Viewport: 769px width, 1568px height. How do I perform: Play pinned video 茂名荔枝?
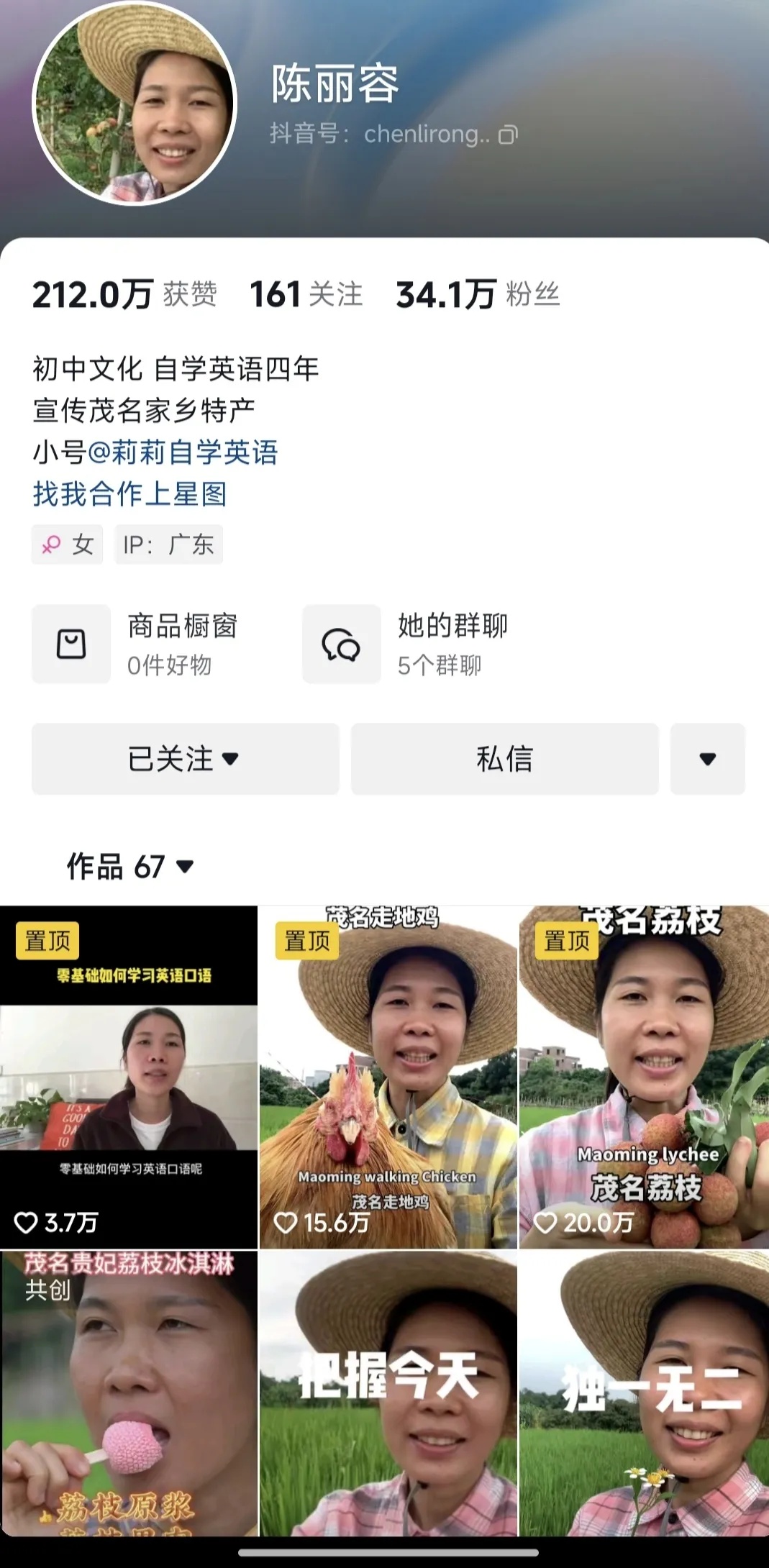click(x=645, y=1077)
